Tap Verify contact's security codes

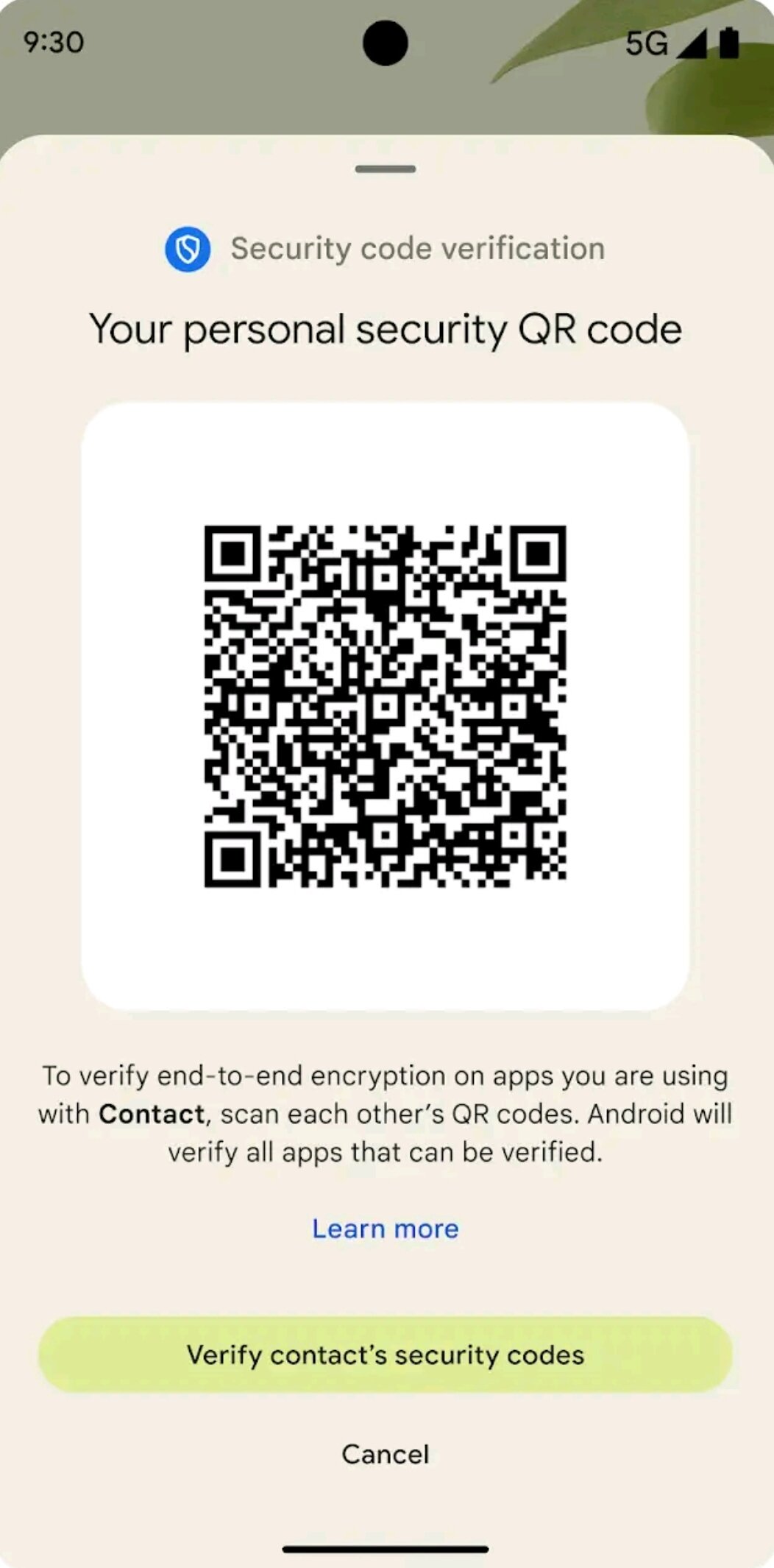click(385, 1355)
